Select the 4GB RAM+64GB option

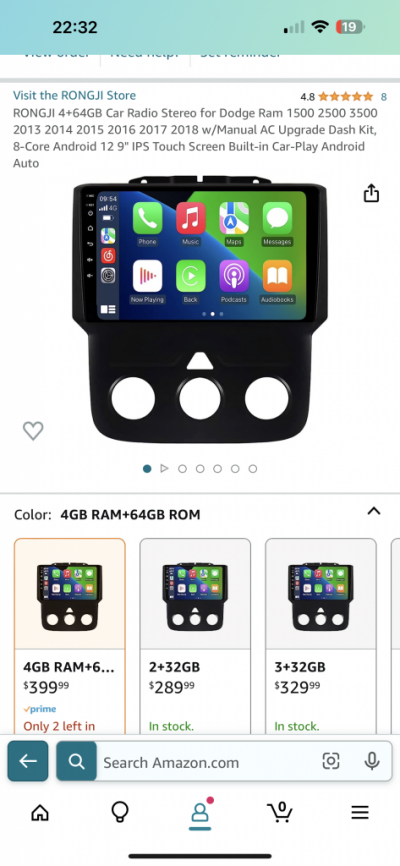[x=70, y=636]
